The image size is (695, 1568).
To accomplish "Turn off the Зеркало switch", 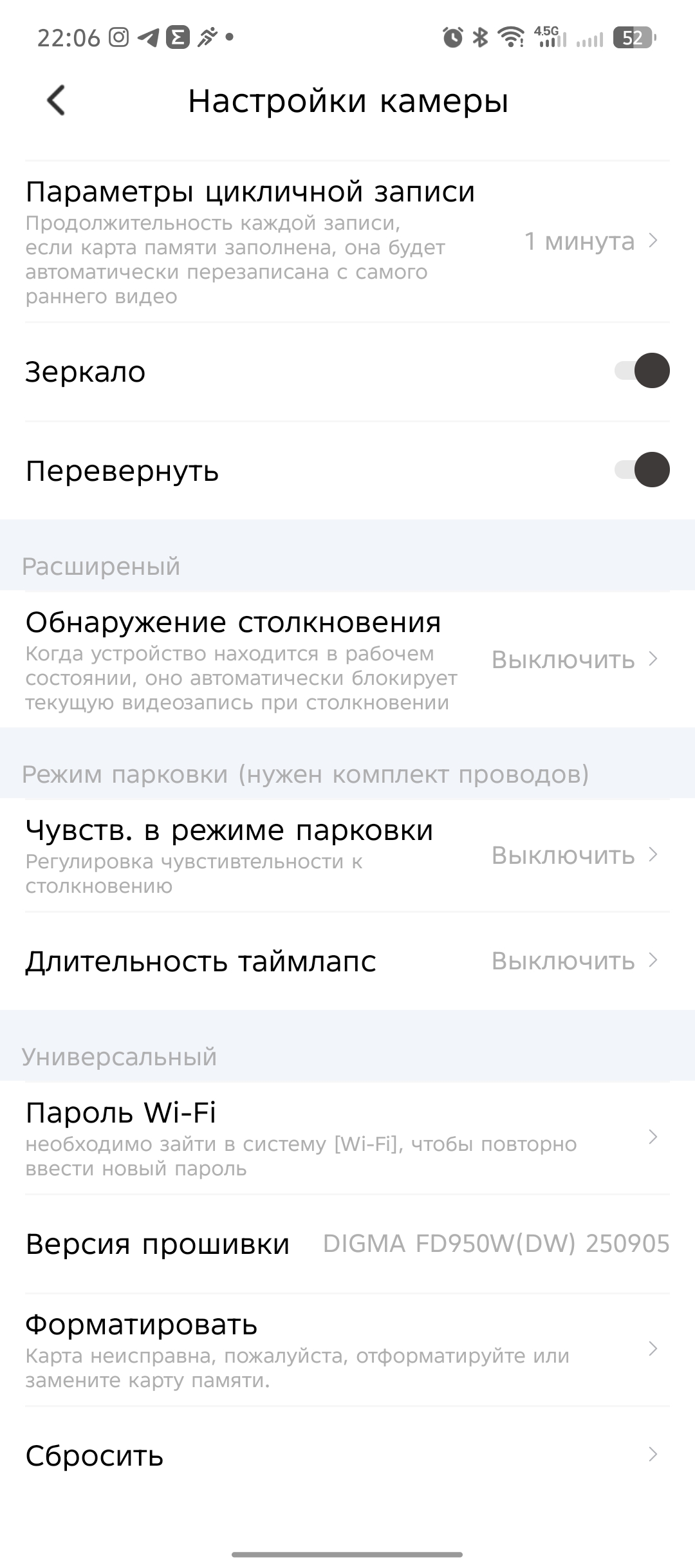I will tap(642, 371).
